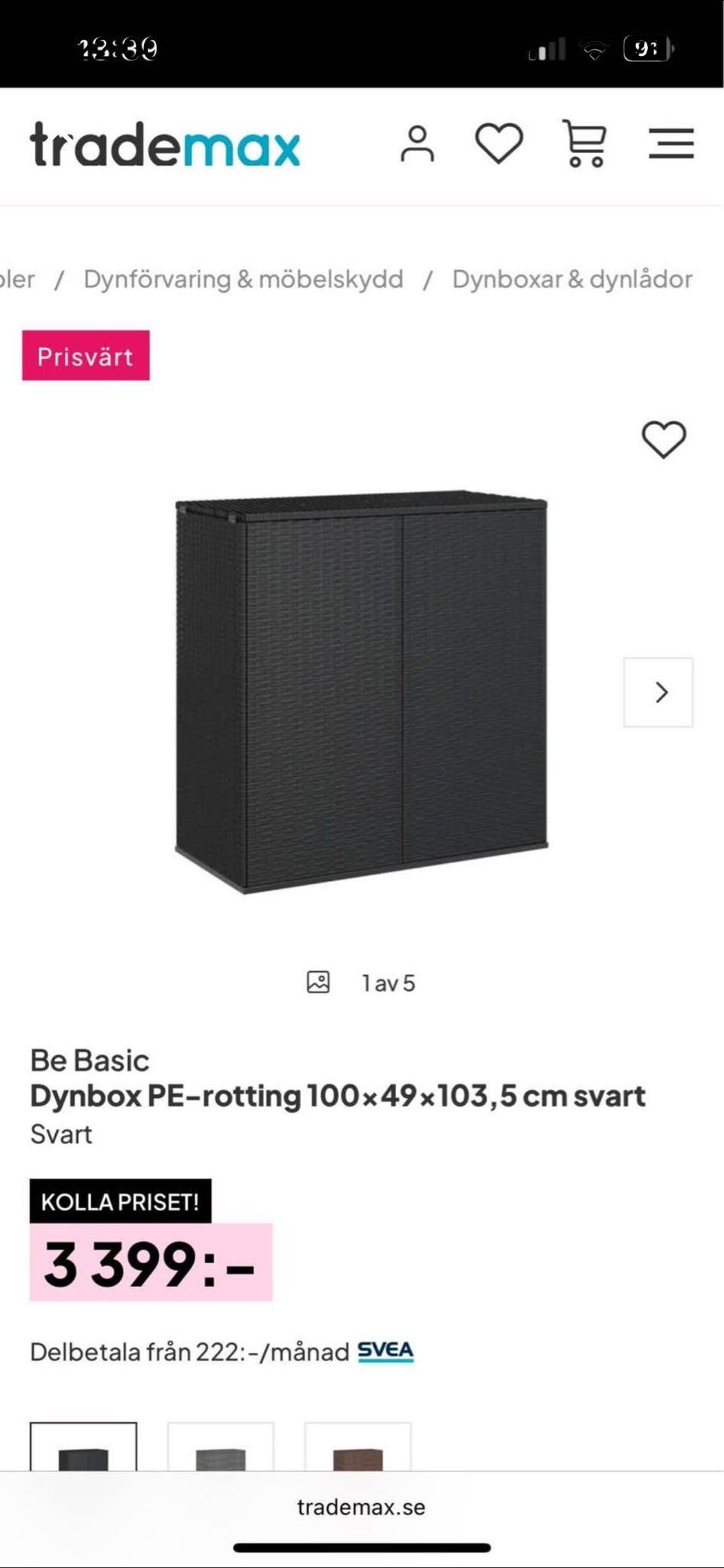Screen dimensions: 724x1568
Task: Open the account profile icon
Action: pos(417,143)
